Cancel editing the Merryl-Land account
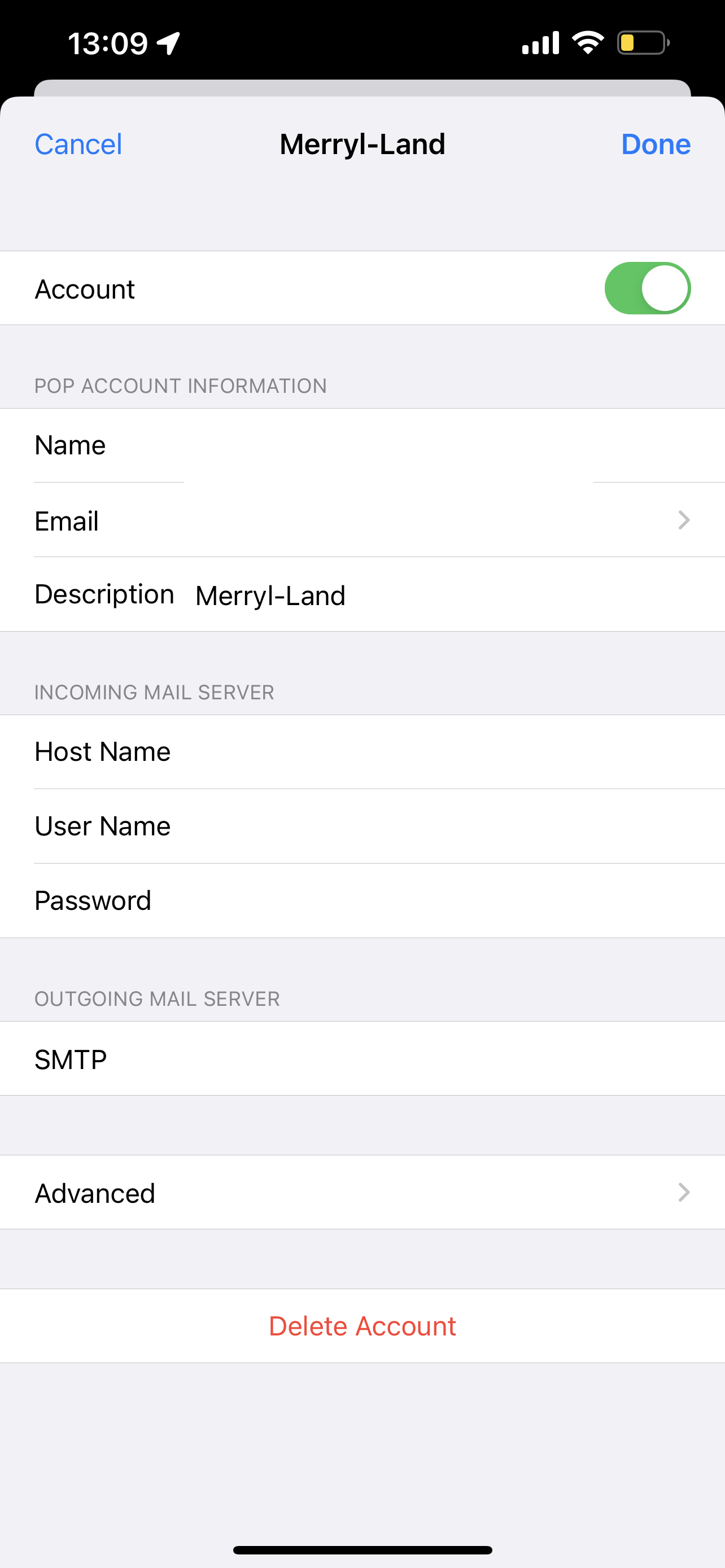The height and width of the screenshot is (1568, 725). [x=78, y=144]
